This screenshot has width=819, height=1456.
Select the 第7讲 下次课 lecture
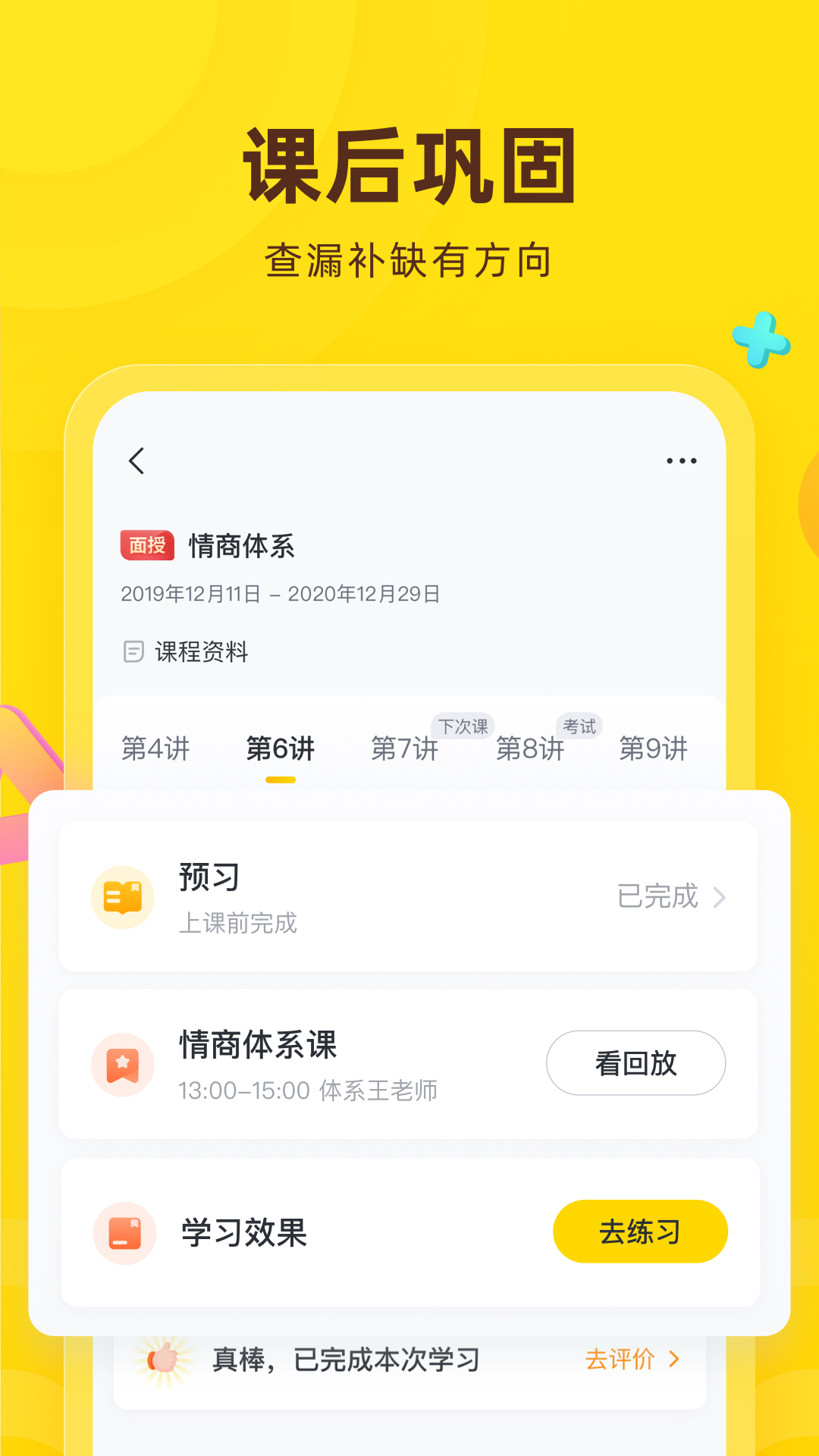tap(404, 749)
